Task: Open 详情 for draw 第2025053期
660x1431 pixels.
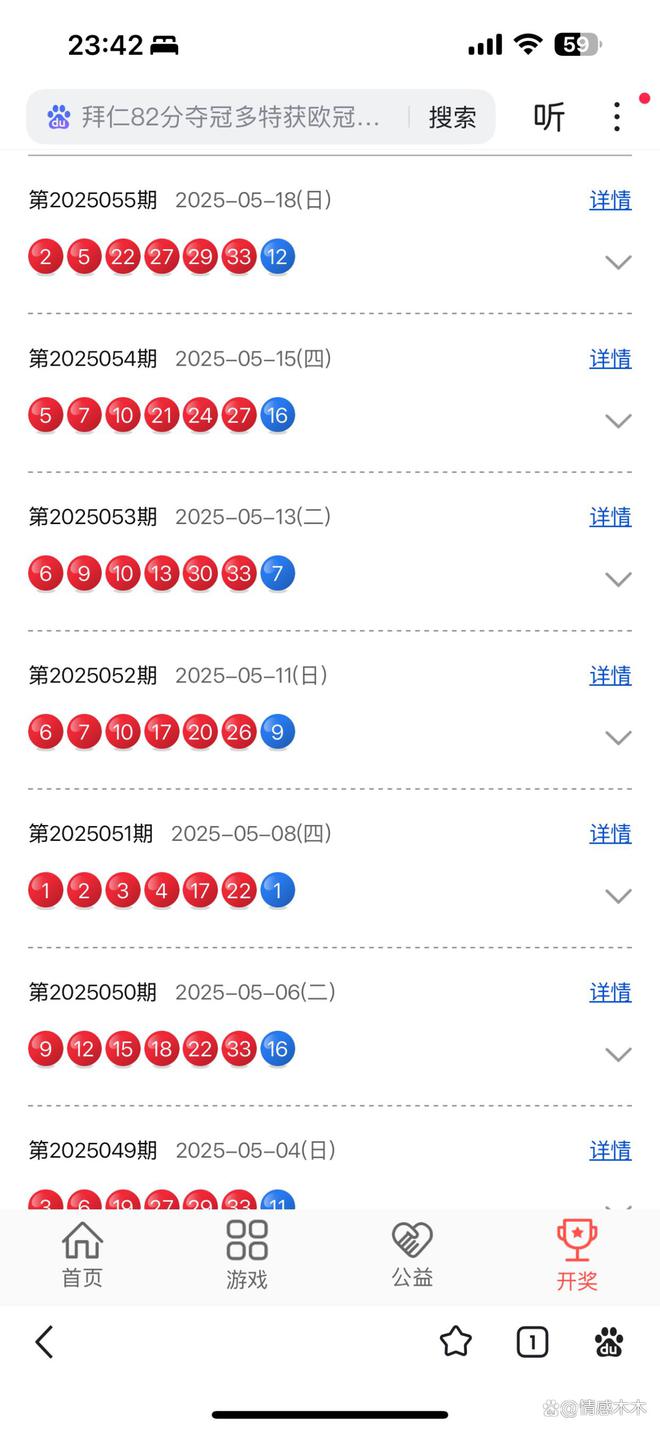Action: [610, 517]
